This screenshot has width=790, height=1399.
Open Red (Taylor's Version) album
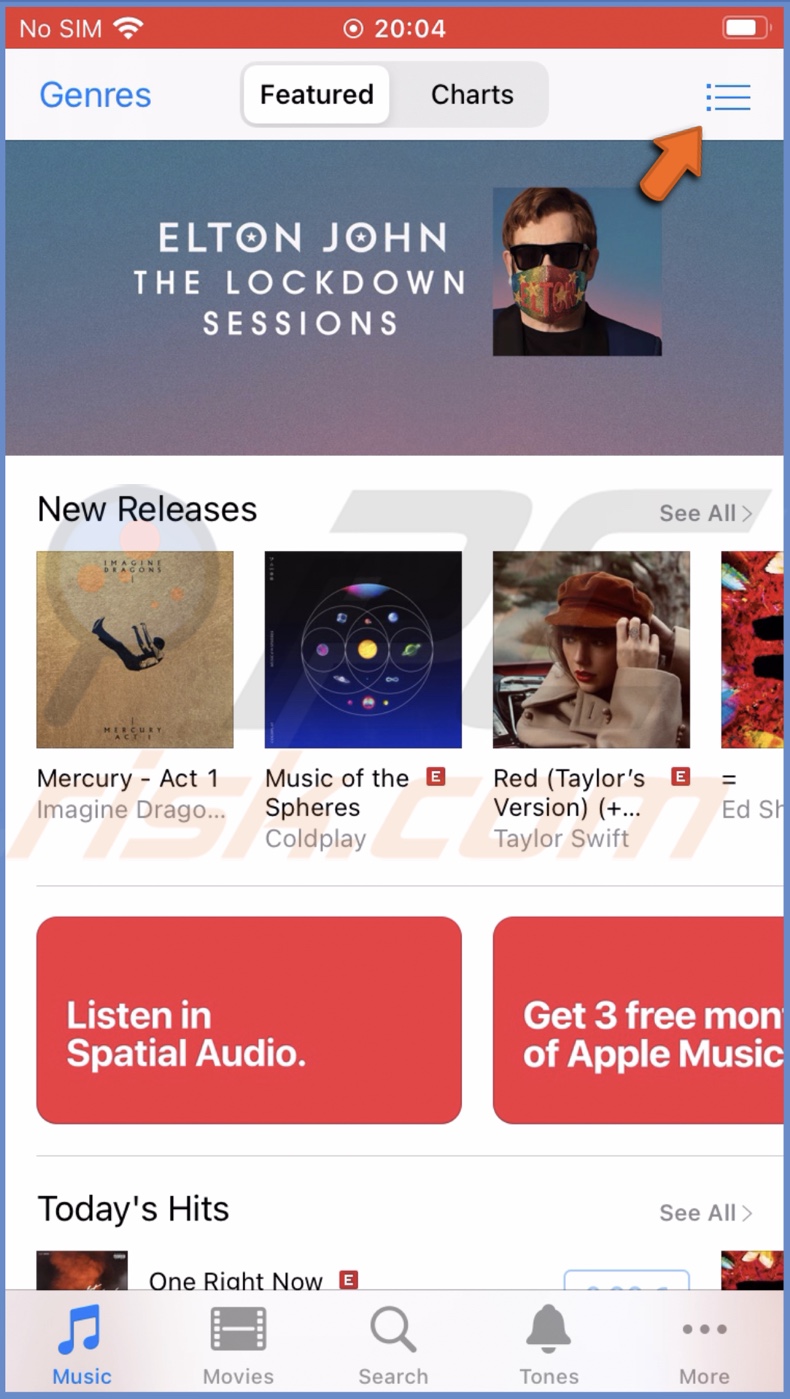tap(591, 650)
